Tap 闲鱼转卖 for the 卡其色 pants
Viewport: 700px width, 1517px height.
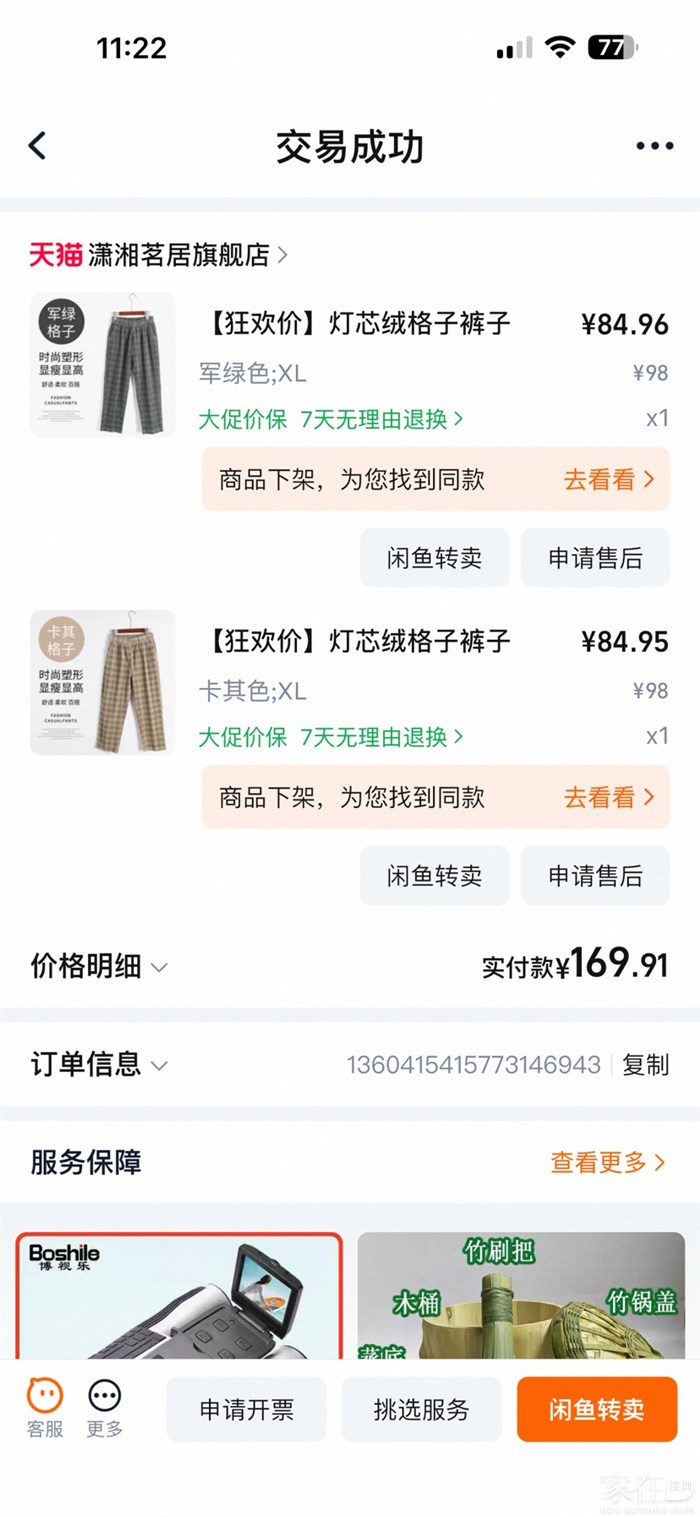pyautogui.click(x=435, y=876)
